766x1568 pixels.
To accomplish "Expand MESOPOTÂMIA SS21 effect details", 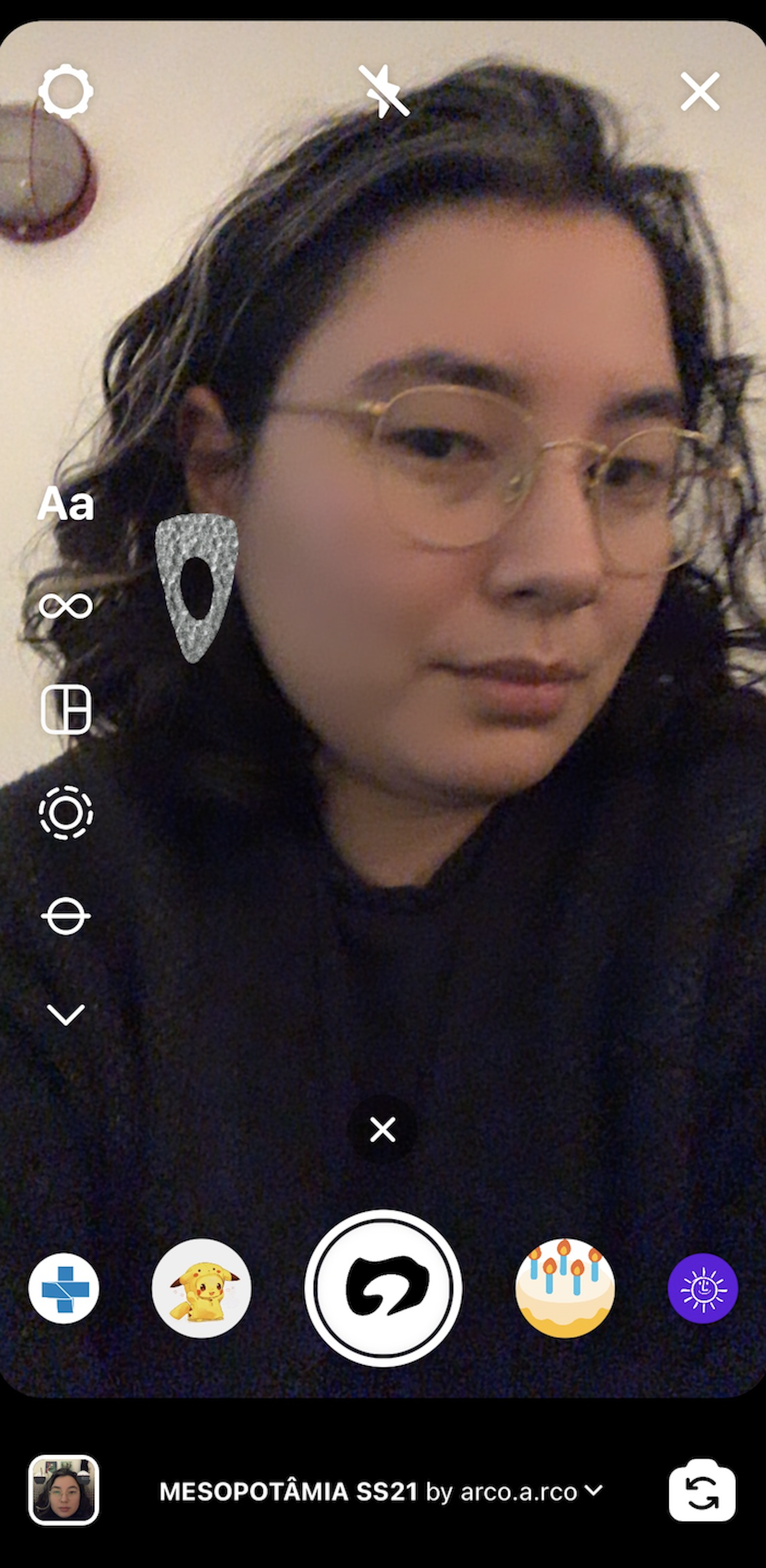I will click(381, 1491).
